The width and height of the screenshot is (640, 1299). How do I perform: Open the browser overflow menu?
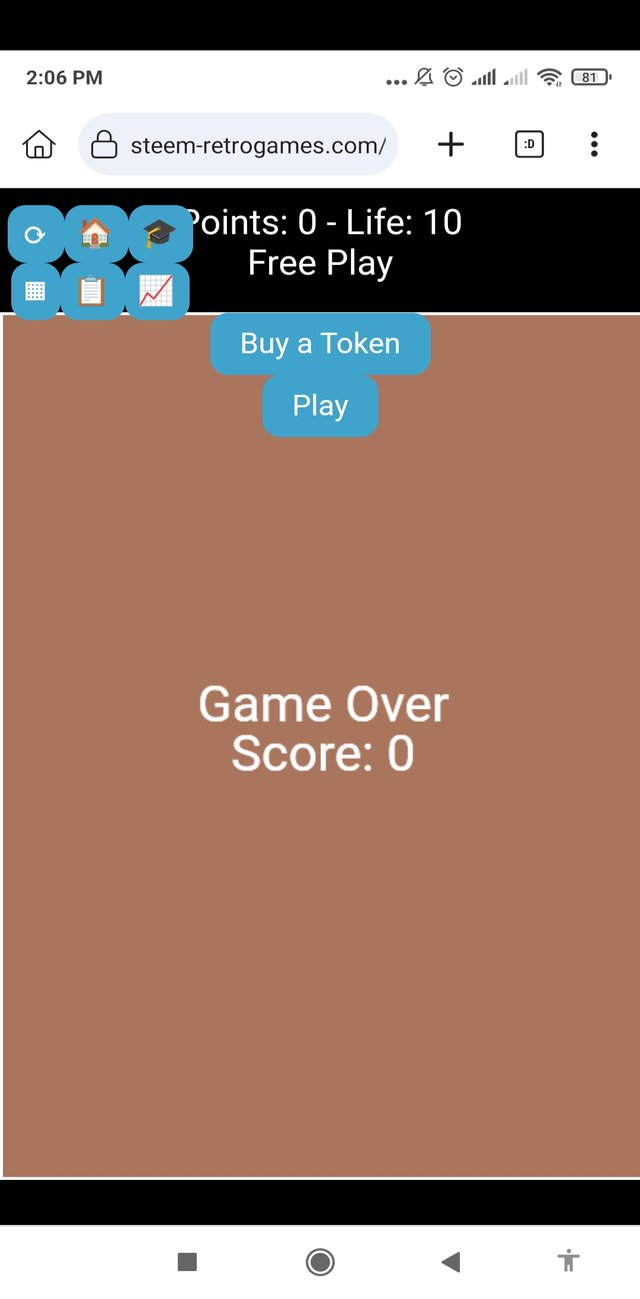tap(594, 145)
